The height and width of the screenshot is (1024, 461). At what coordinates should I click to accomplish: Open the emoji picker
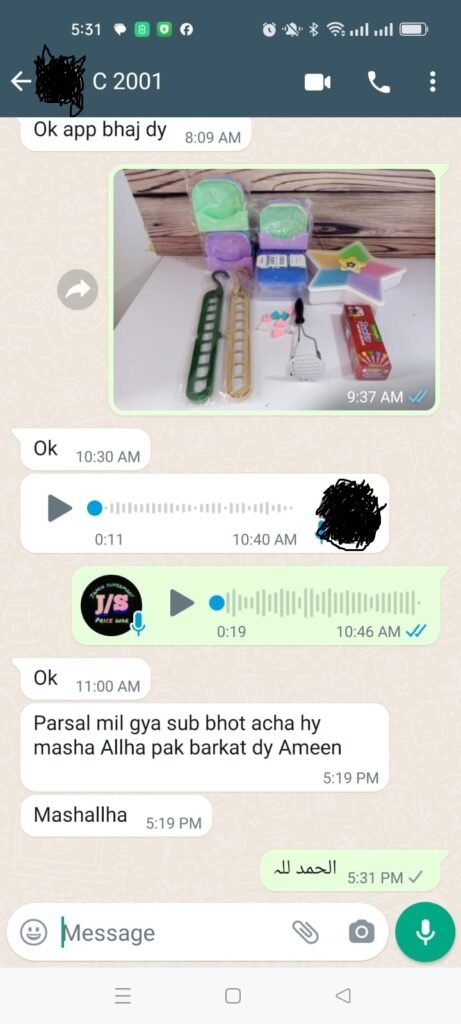coord(33,933)
